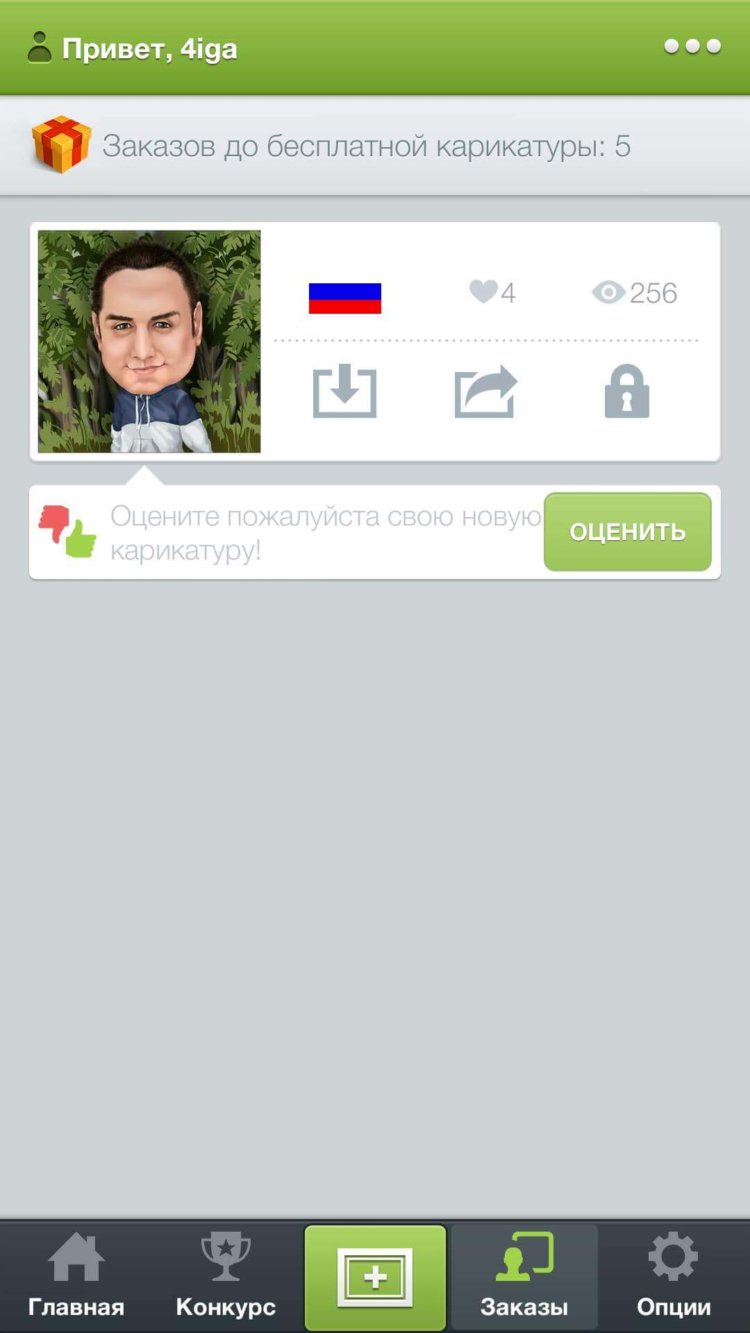Download the caricature image

coord(344,392)
